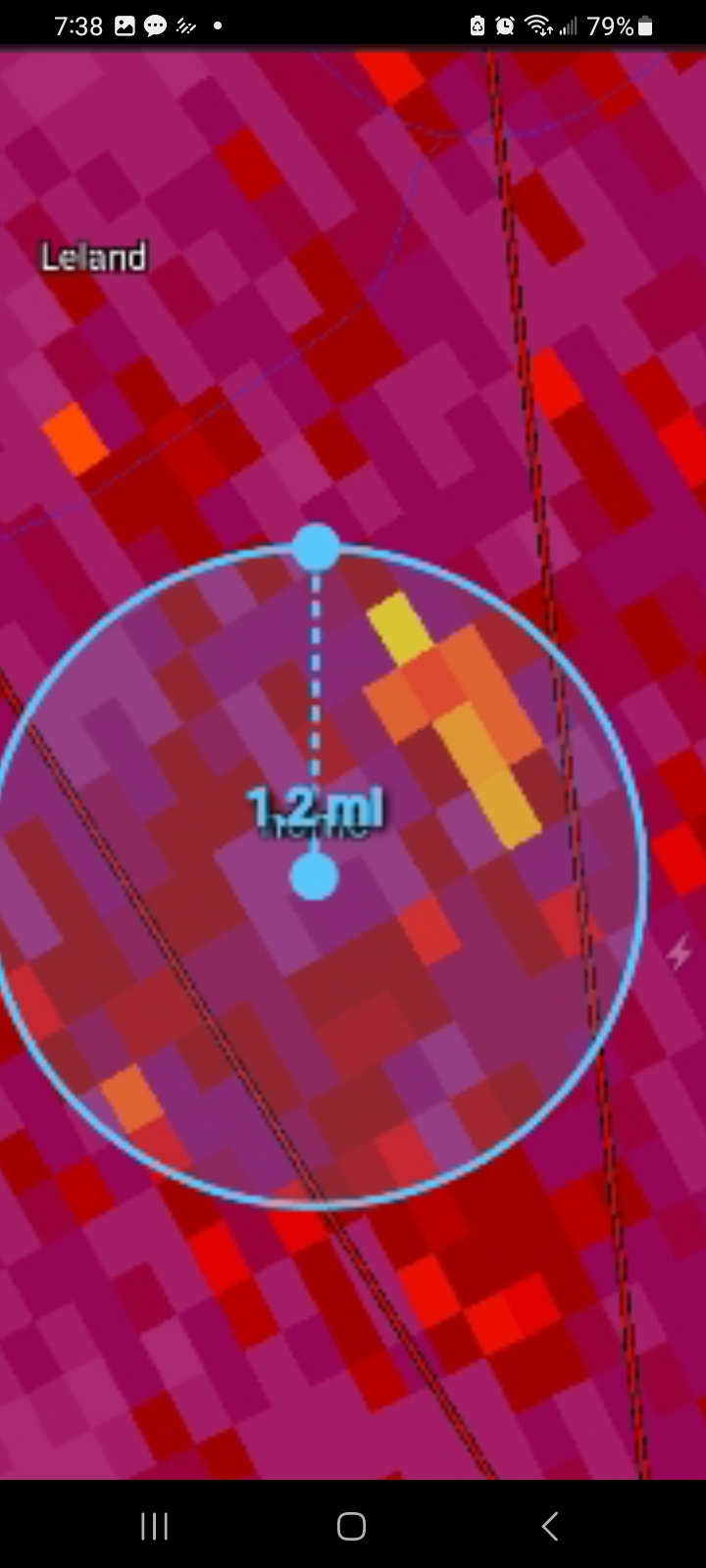Screen dimensions: 706x1568
Task: Open the recent apps view
Action: (x=155, y=1526)
